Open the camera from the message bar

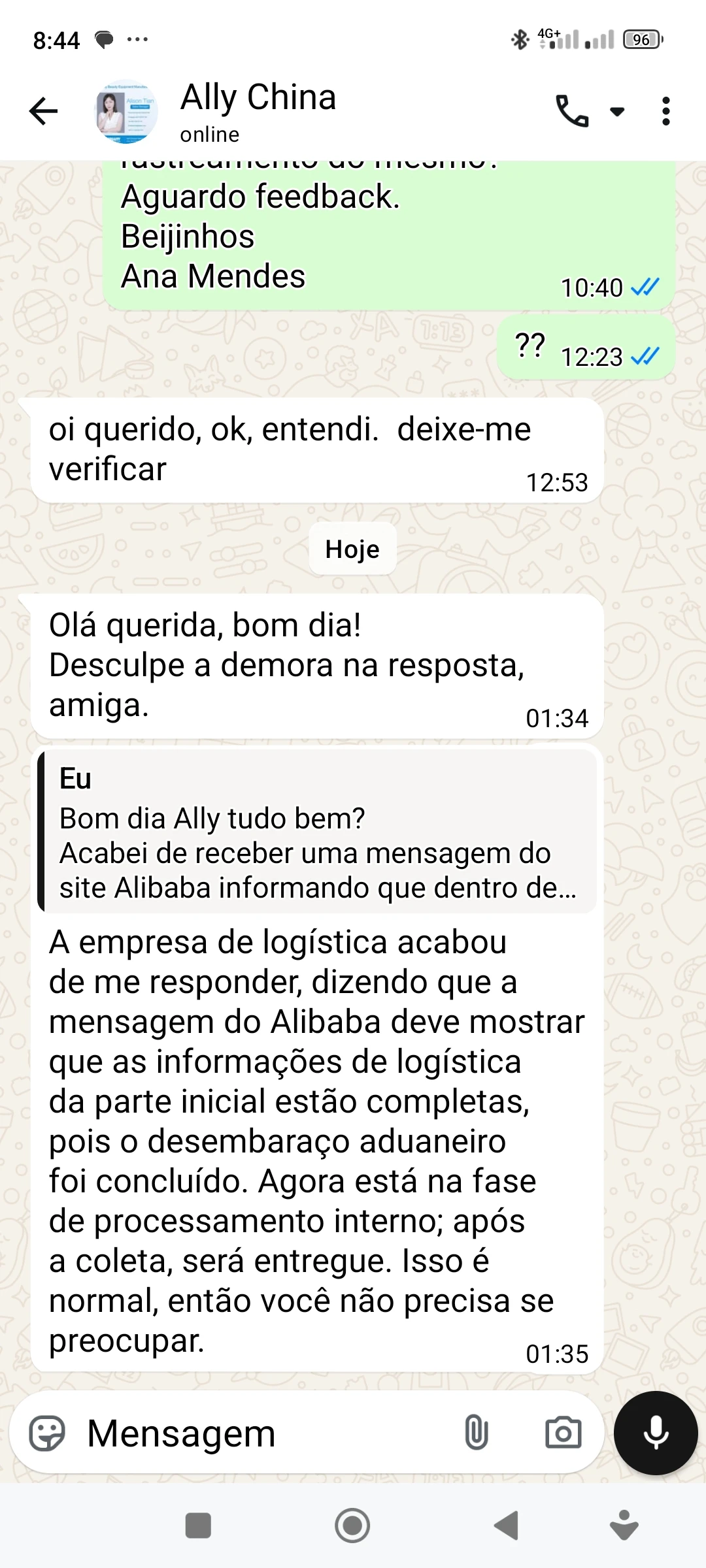tap(563, 1433)
